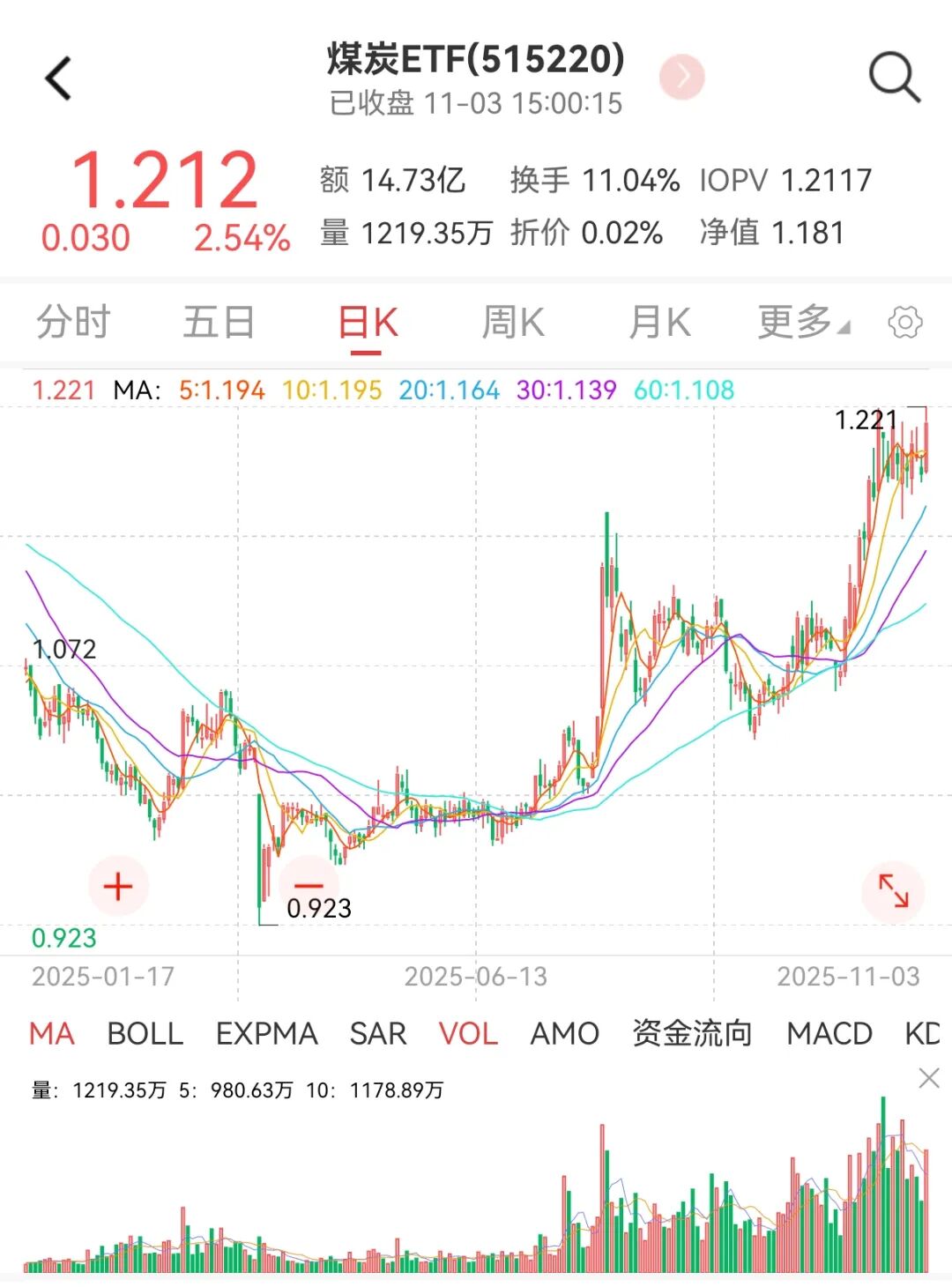Close the volume indicator panel with the X

tap(928, 1077)
